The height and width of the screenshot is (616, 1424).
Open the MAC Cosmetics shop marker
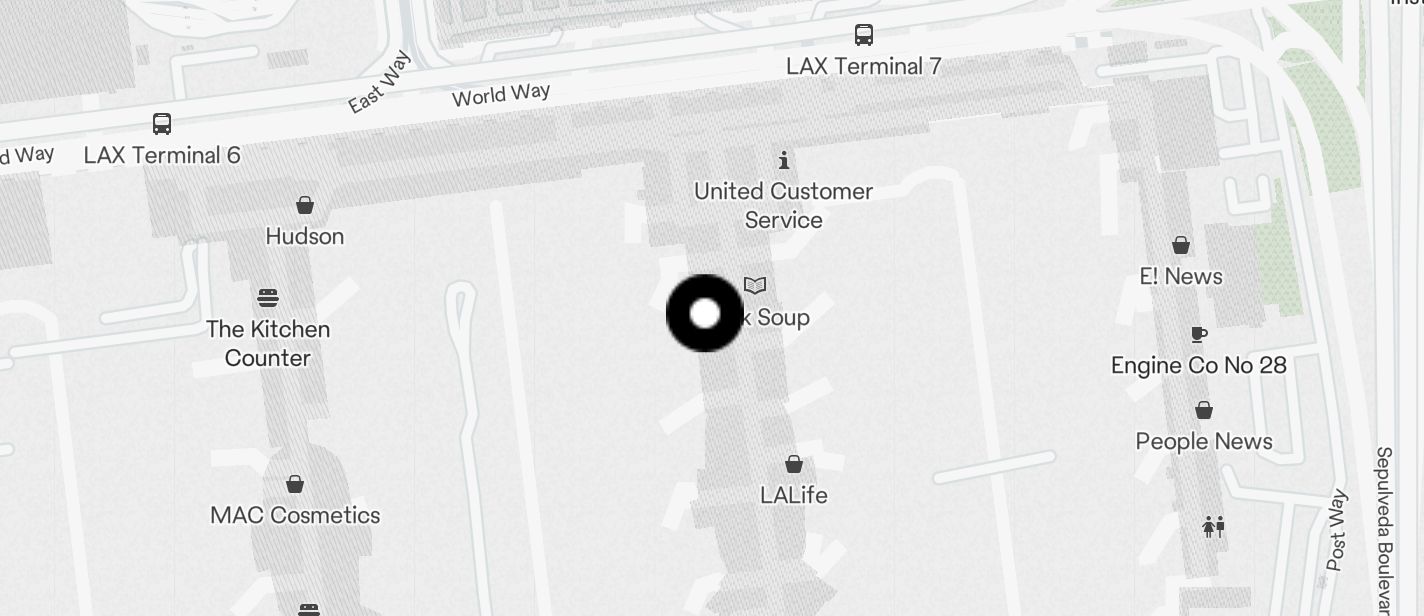coord(295,485)
